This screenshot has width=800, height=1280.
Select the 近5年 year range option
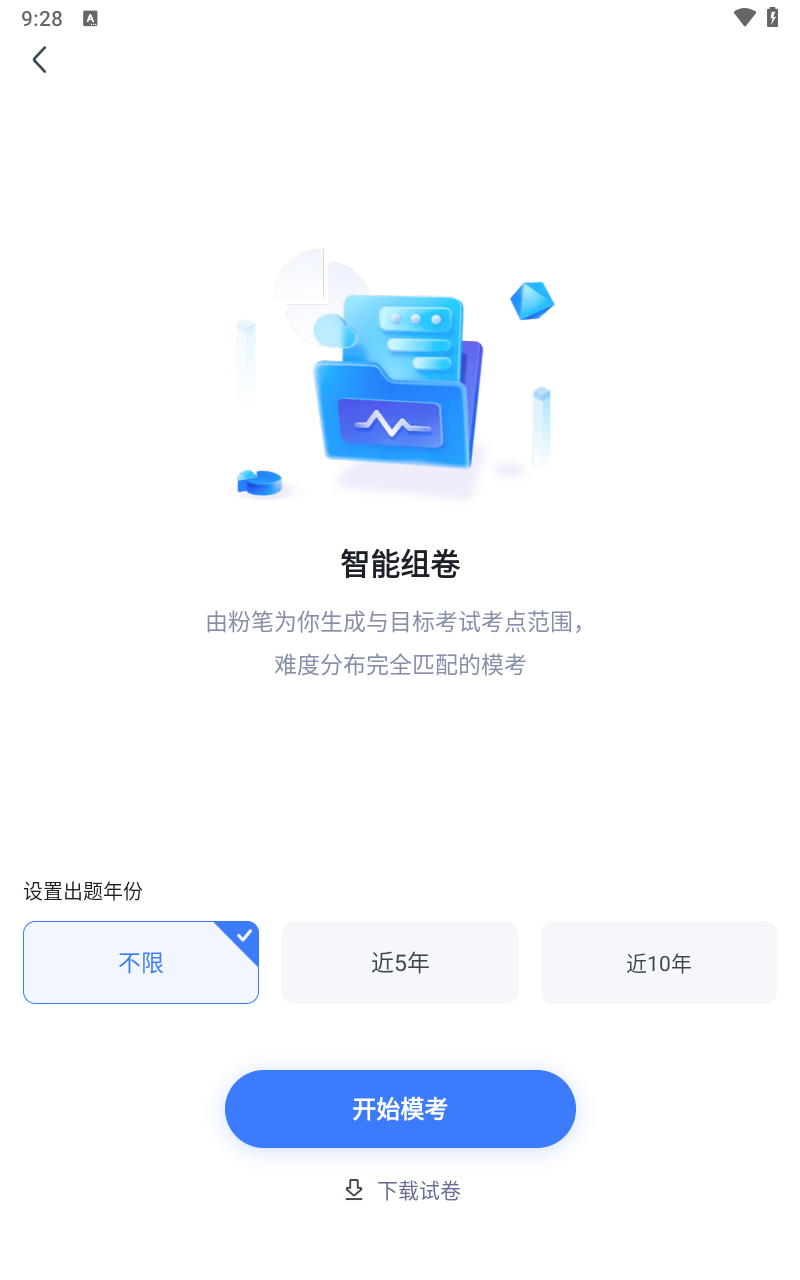399,962
